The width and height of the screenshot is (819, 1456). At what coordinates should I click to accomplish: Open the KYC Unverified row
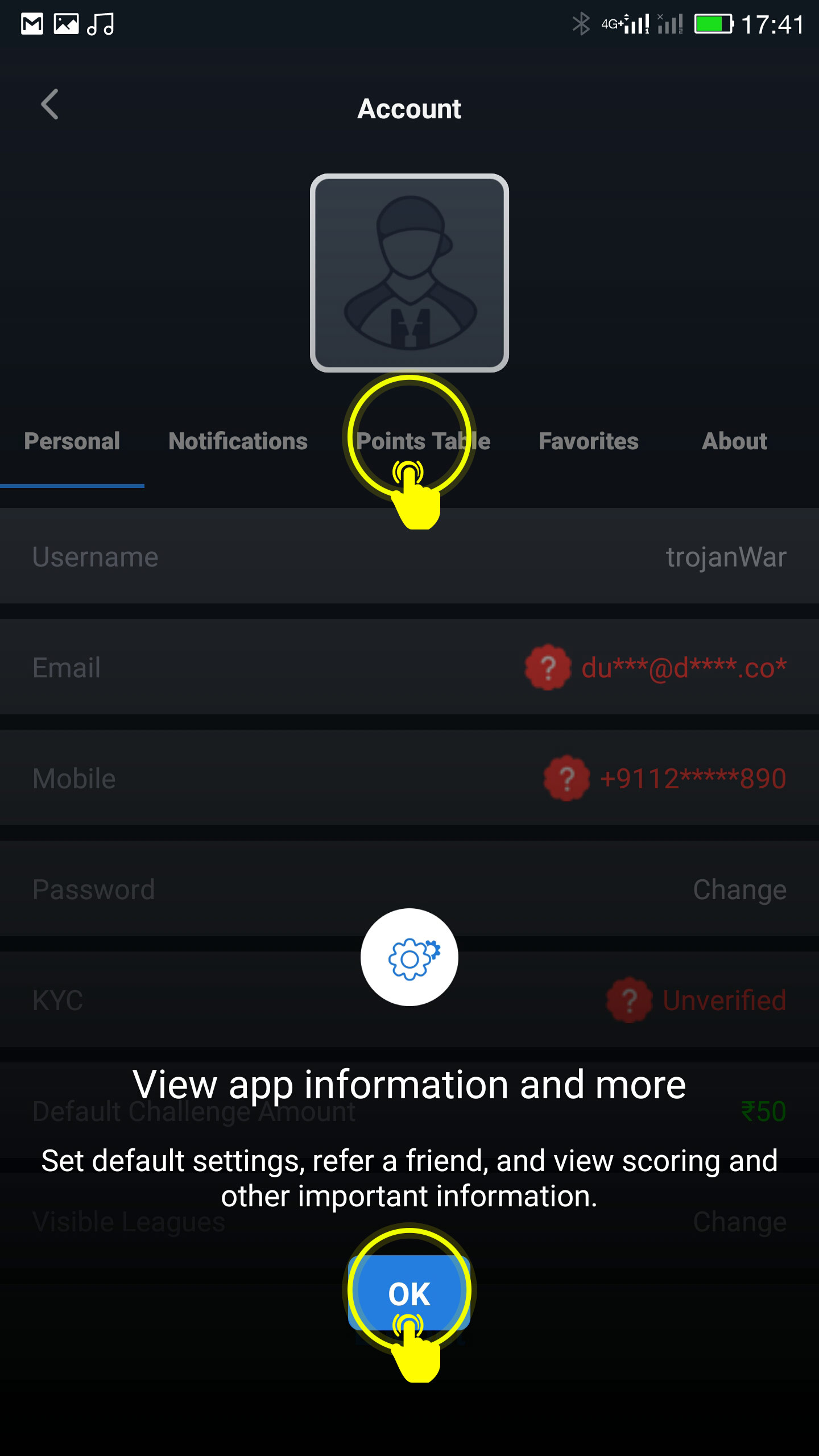tap(409, 1000)
